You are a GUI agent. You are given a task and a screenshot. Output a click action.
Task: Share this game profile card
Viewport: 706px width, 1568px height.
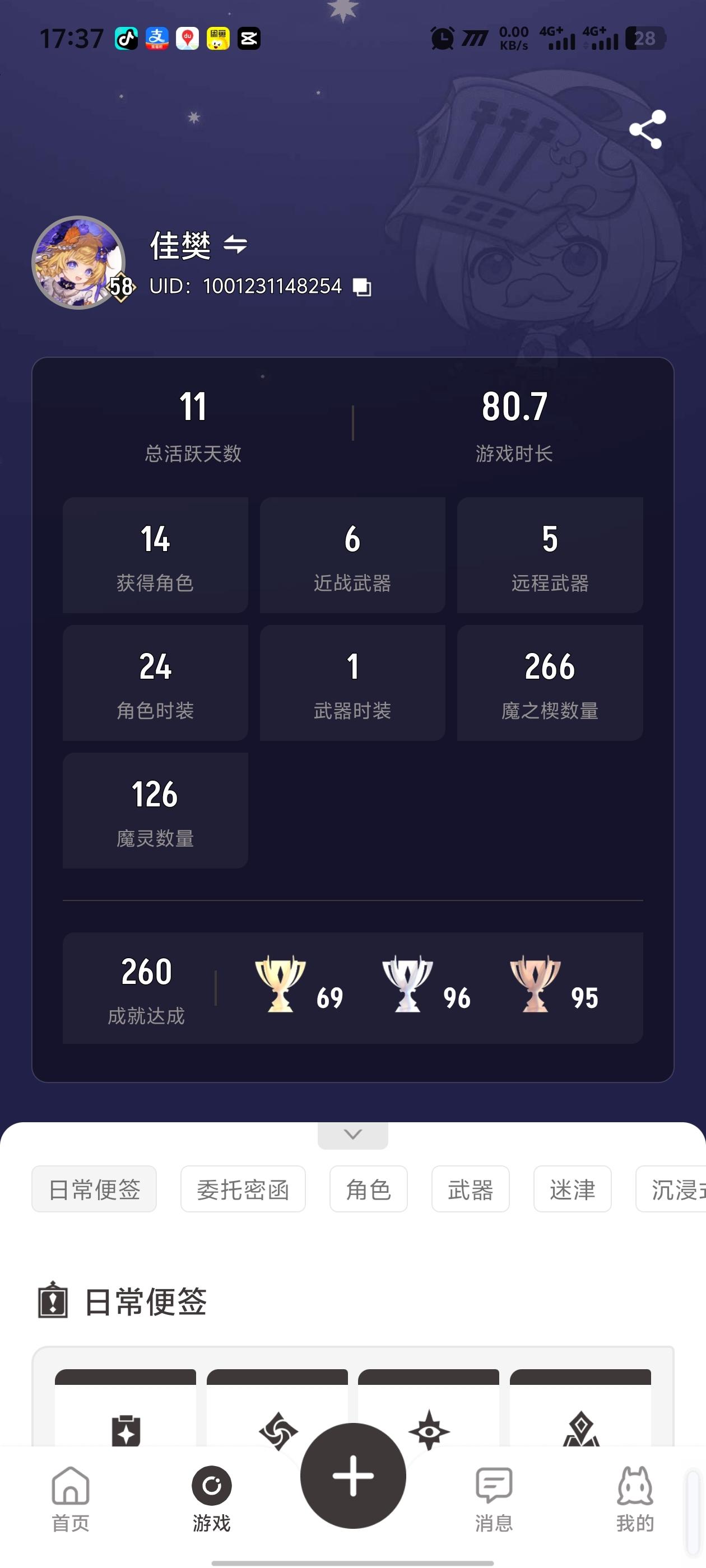click(x=647, y=130)
